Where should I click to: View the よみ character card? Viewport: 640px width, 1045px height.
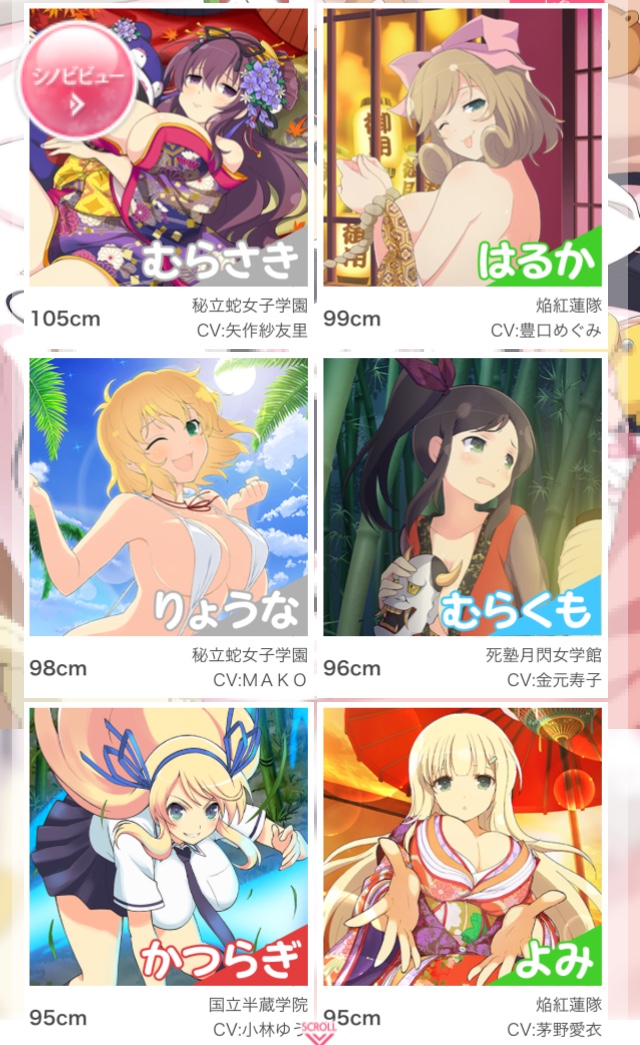click(x=463, y=846)
